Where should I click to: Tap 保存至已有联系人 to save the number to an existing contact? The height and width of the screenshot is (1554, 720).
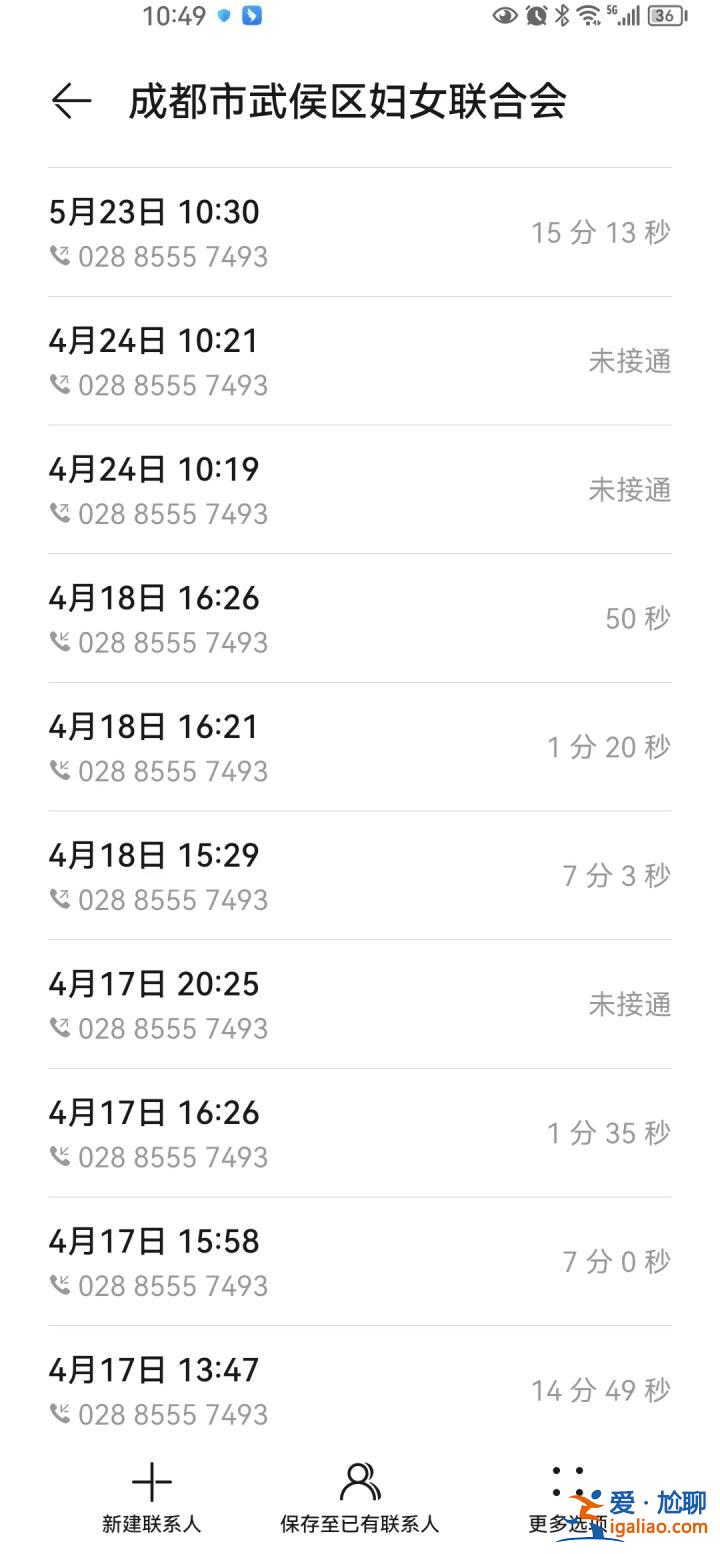[x=360, y=1498]
